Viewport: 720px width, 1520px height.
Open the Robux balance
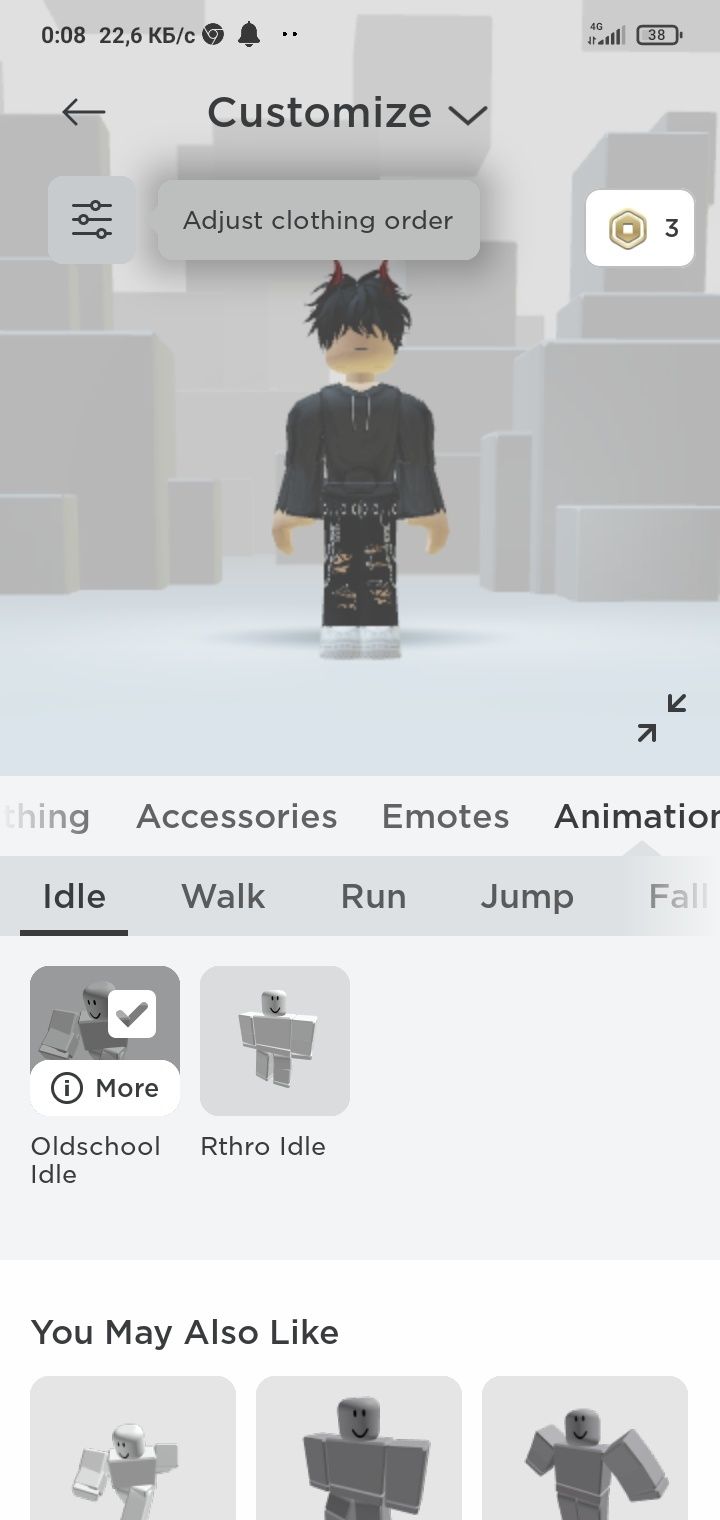640,229
